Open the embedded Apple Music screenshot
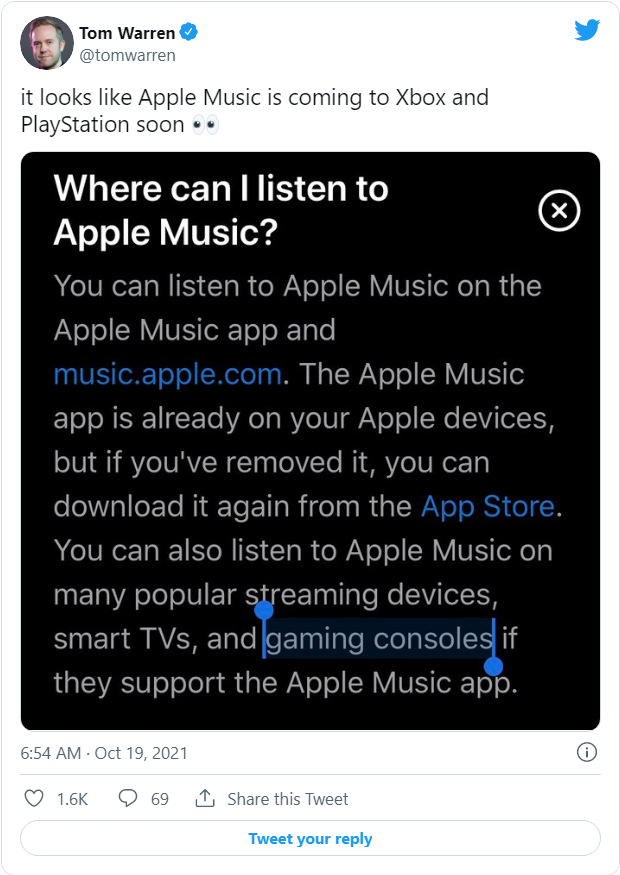This screenshot has width=620, height=875. coord(310,440)
